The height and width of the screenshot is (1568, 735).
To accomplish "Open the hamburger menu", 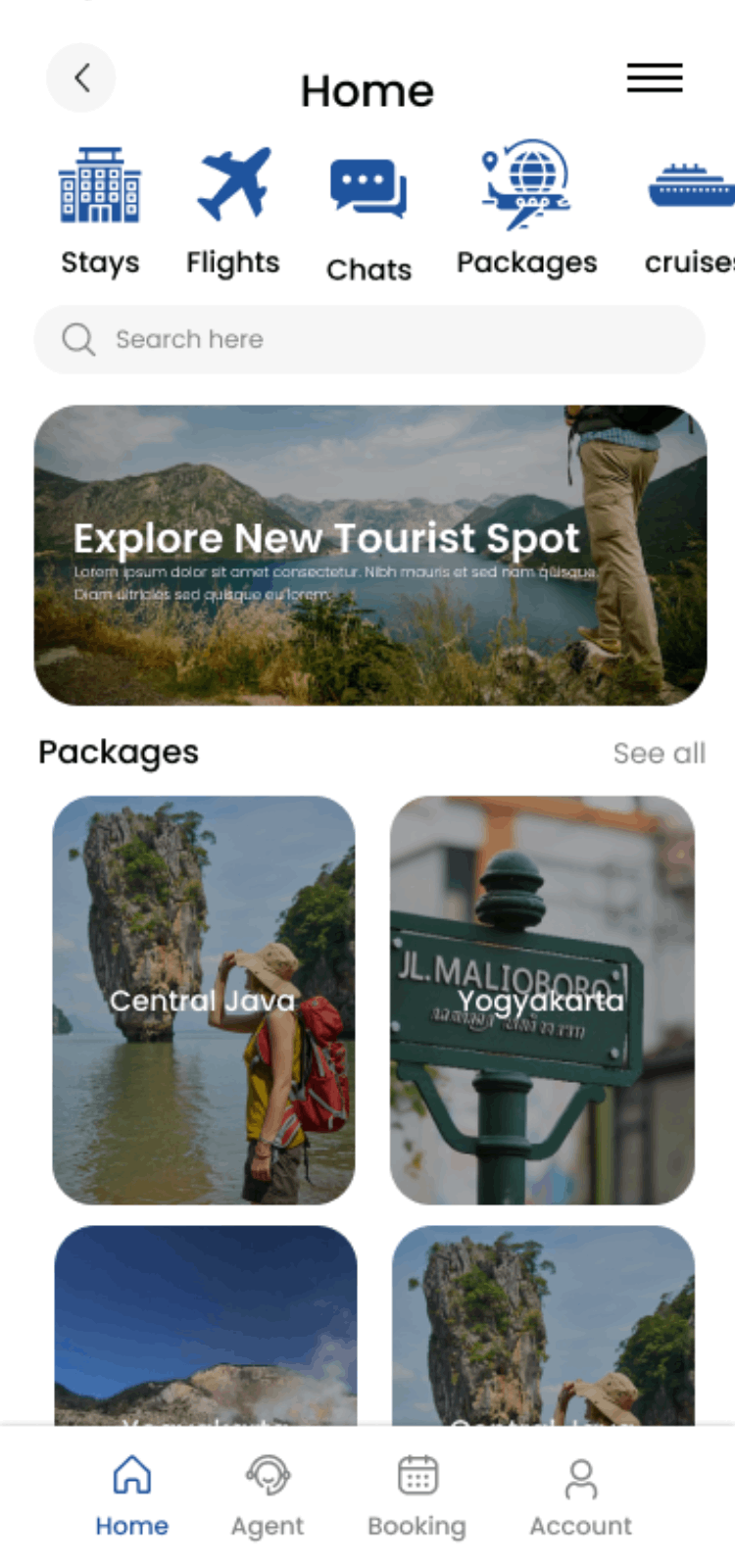I will point(655,77).
